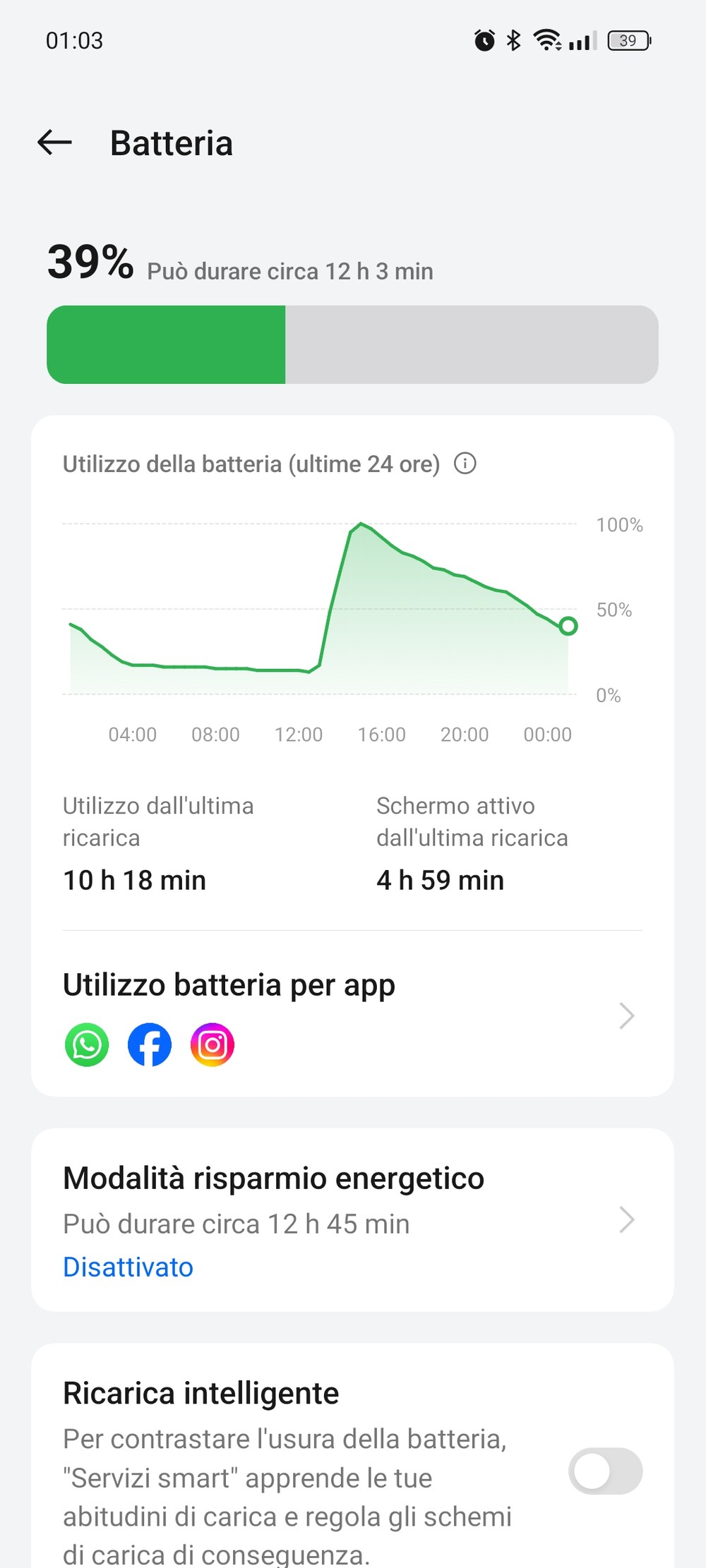Screen dimensions: 706x1568
Task: Open Utilizzo batteria per app
Action: click(352, 1015)
